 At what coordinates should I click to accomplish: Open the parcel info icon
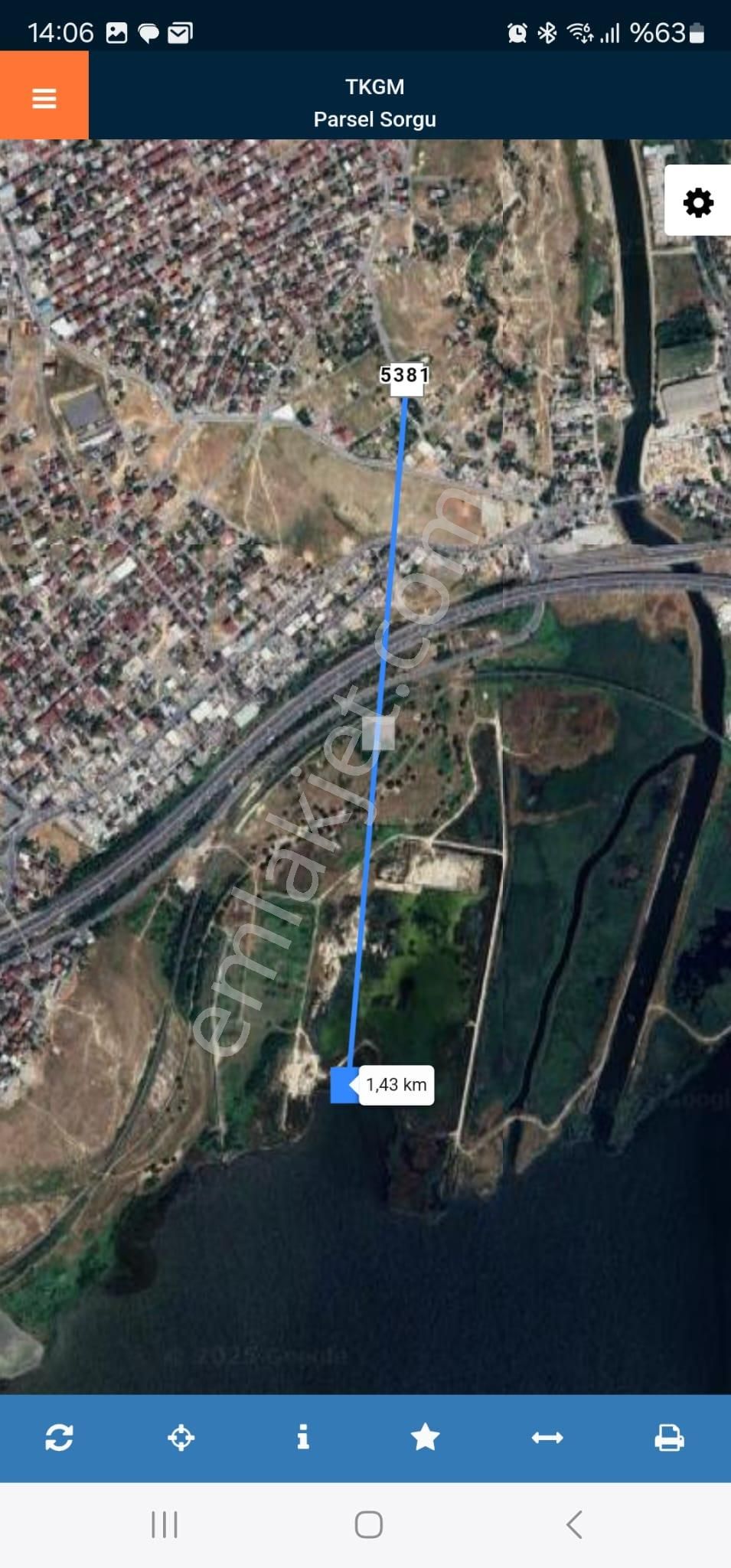pos(303,1437)
